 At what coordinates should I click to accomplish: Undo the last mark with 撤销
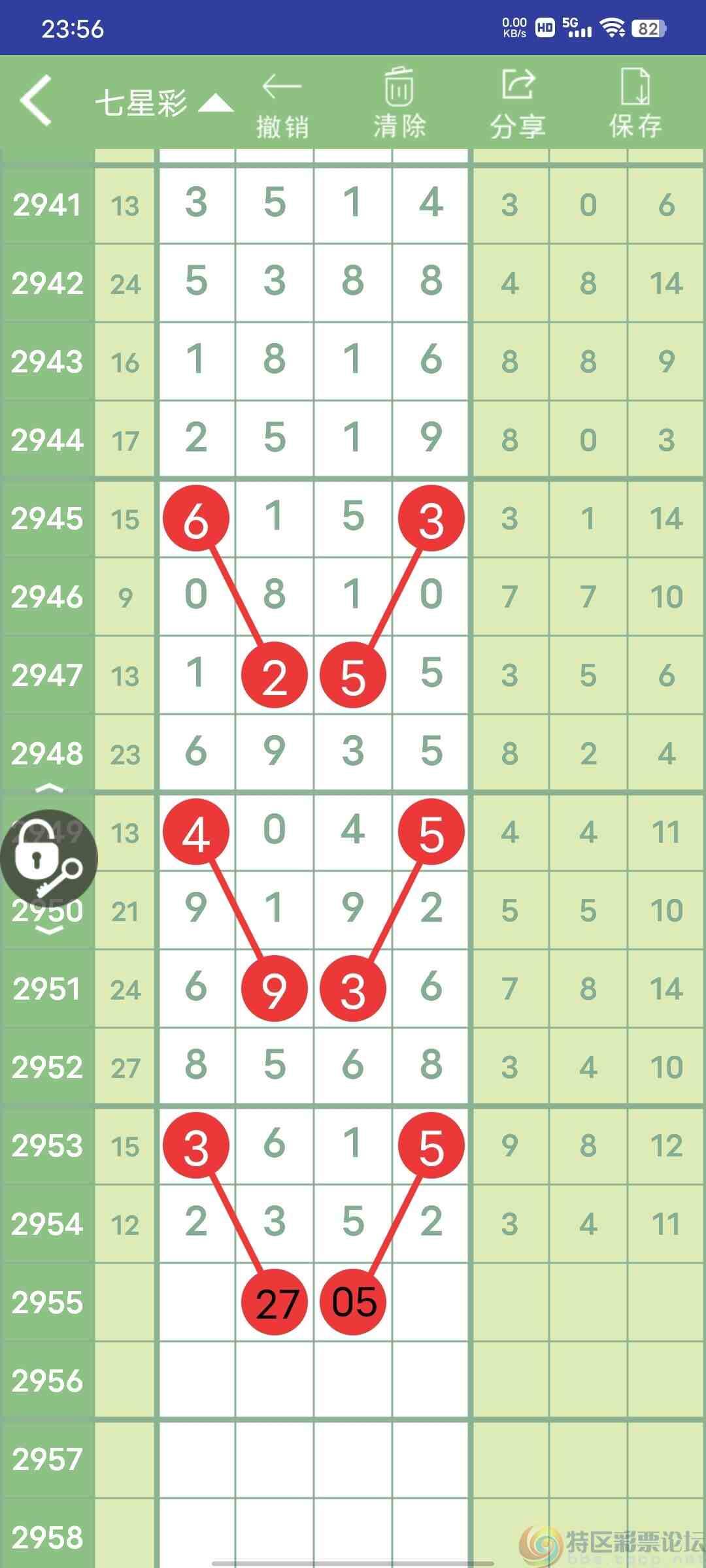click(282, 105)
